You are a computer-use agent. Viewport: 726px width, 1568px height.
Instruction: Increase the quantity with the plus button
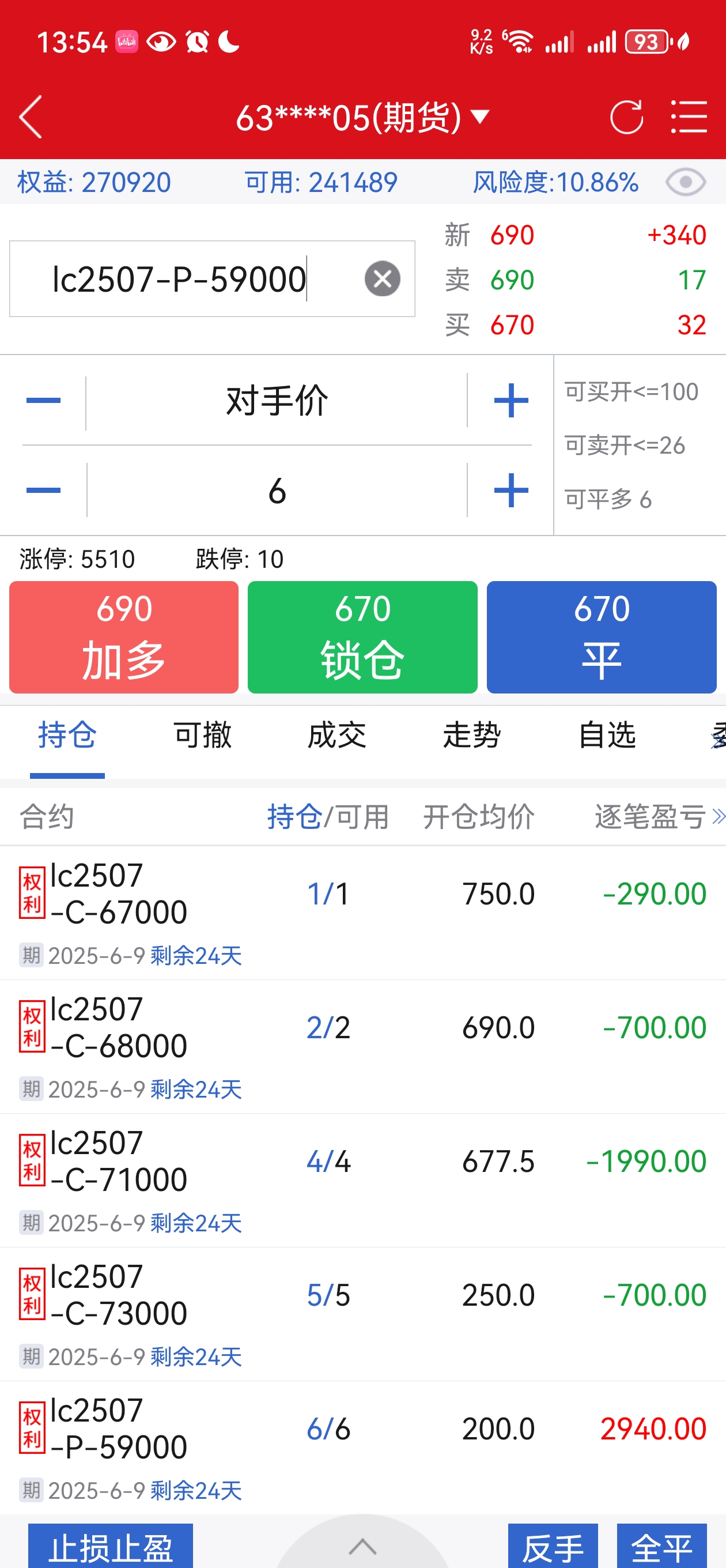point(511,490)
